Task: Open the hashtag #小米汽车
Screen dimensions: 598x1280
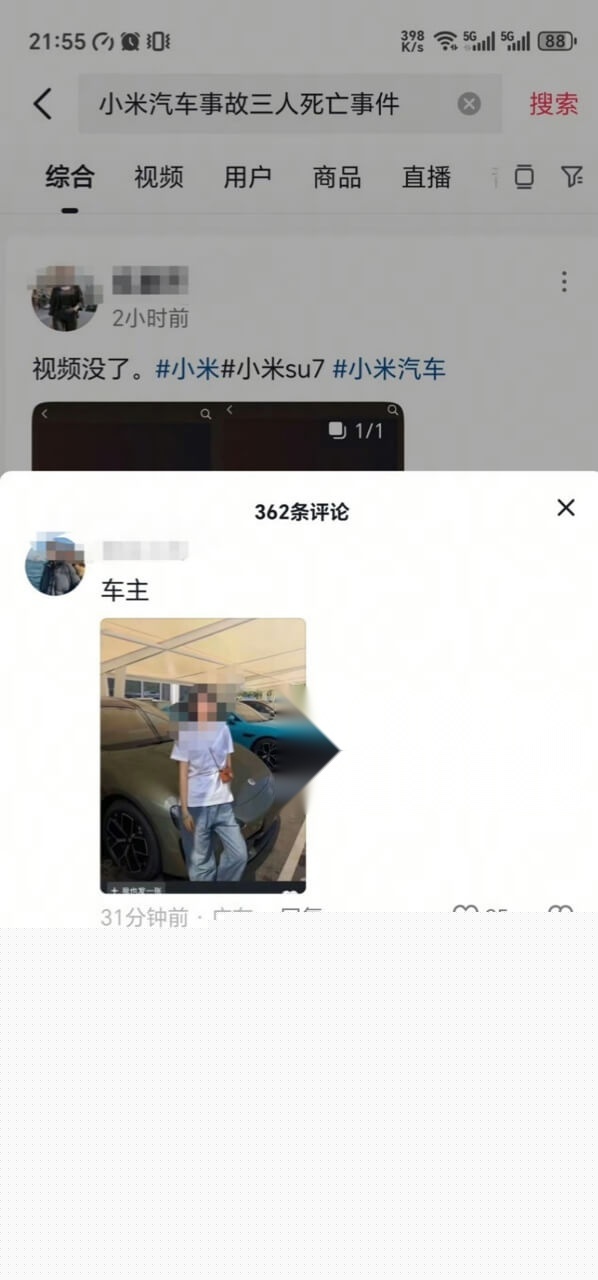Action: 389,370
